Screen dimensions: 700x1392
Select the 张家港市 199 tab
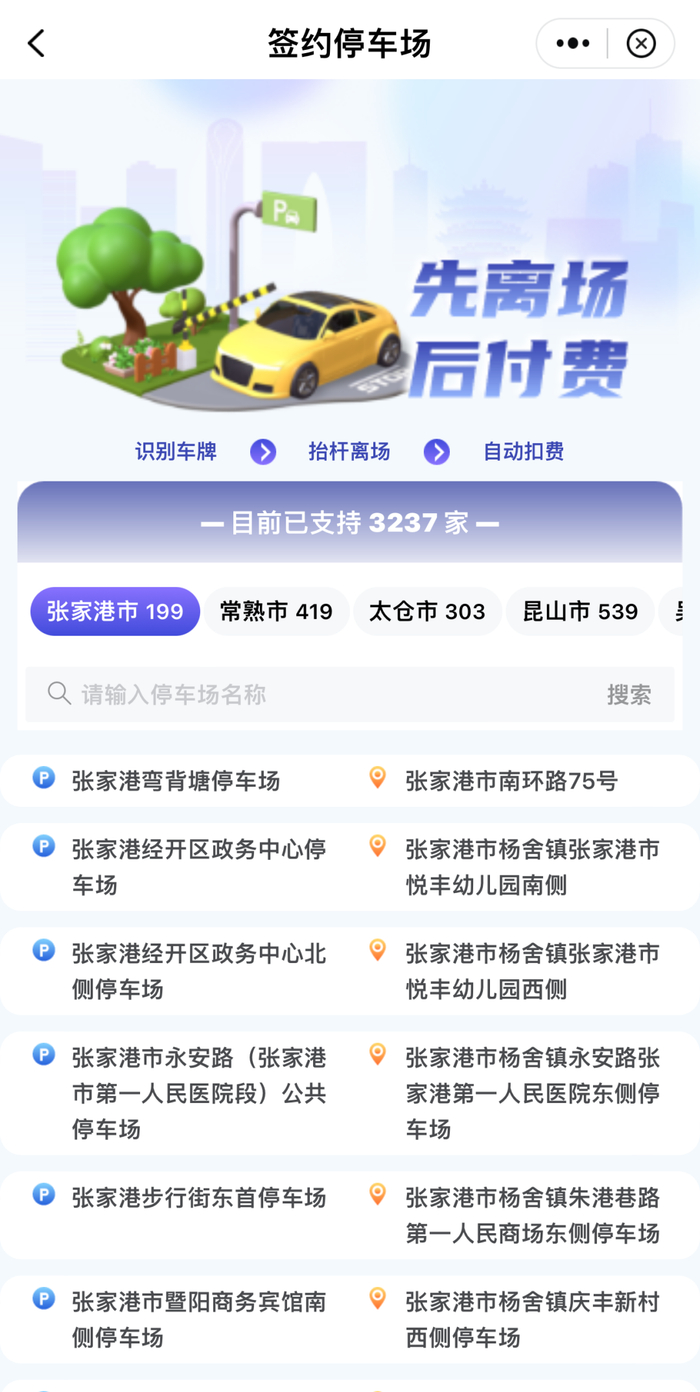pyautogui.click(x=115, y=611)
